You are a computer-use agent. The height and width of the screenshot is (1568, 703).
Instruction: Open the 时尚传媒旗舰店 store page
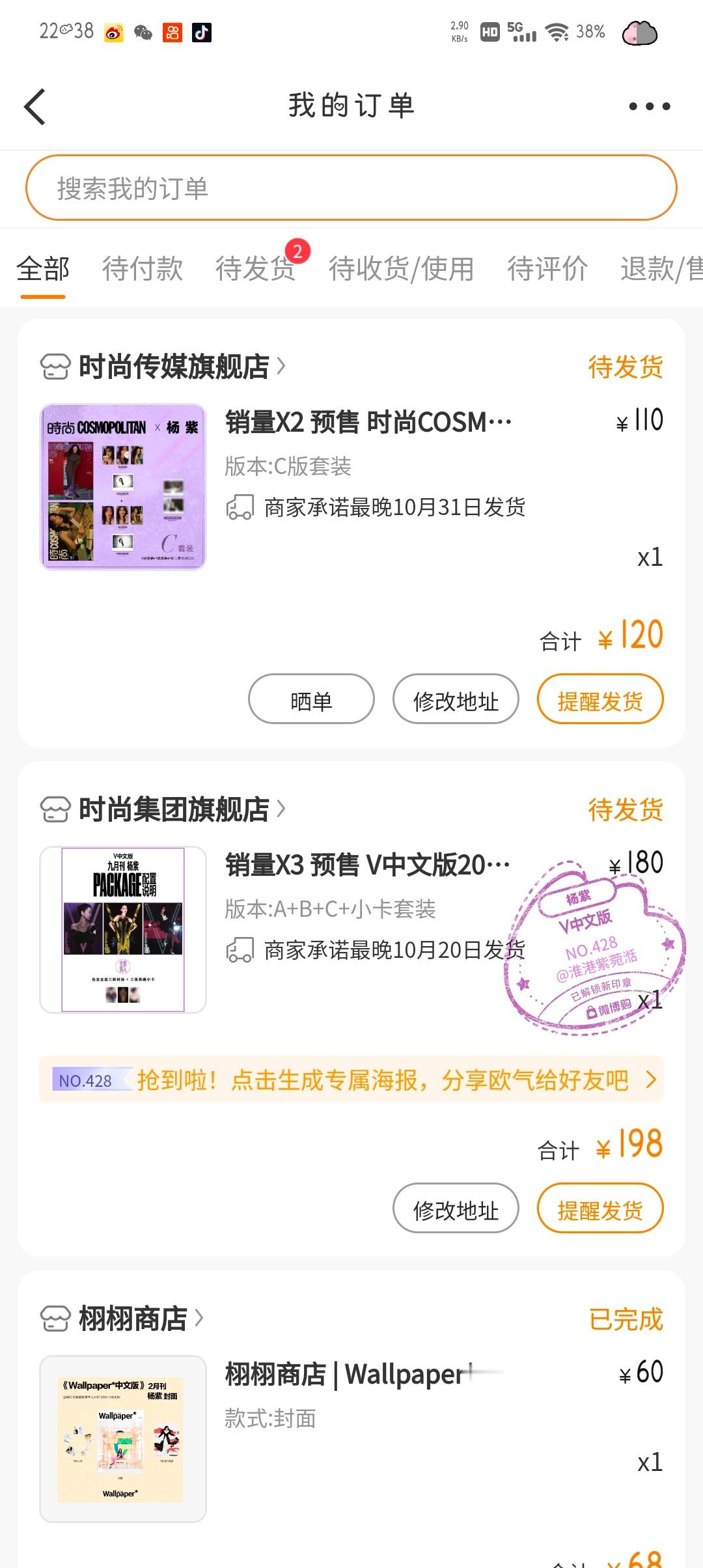click(x=173, y=367)
